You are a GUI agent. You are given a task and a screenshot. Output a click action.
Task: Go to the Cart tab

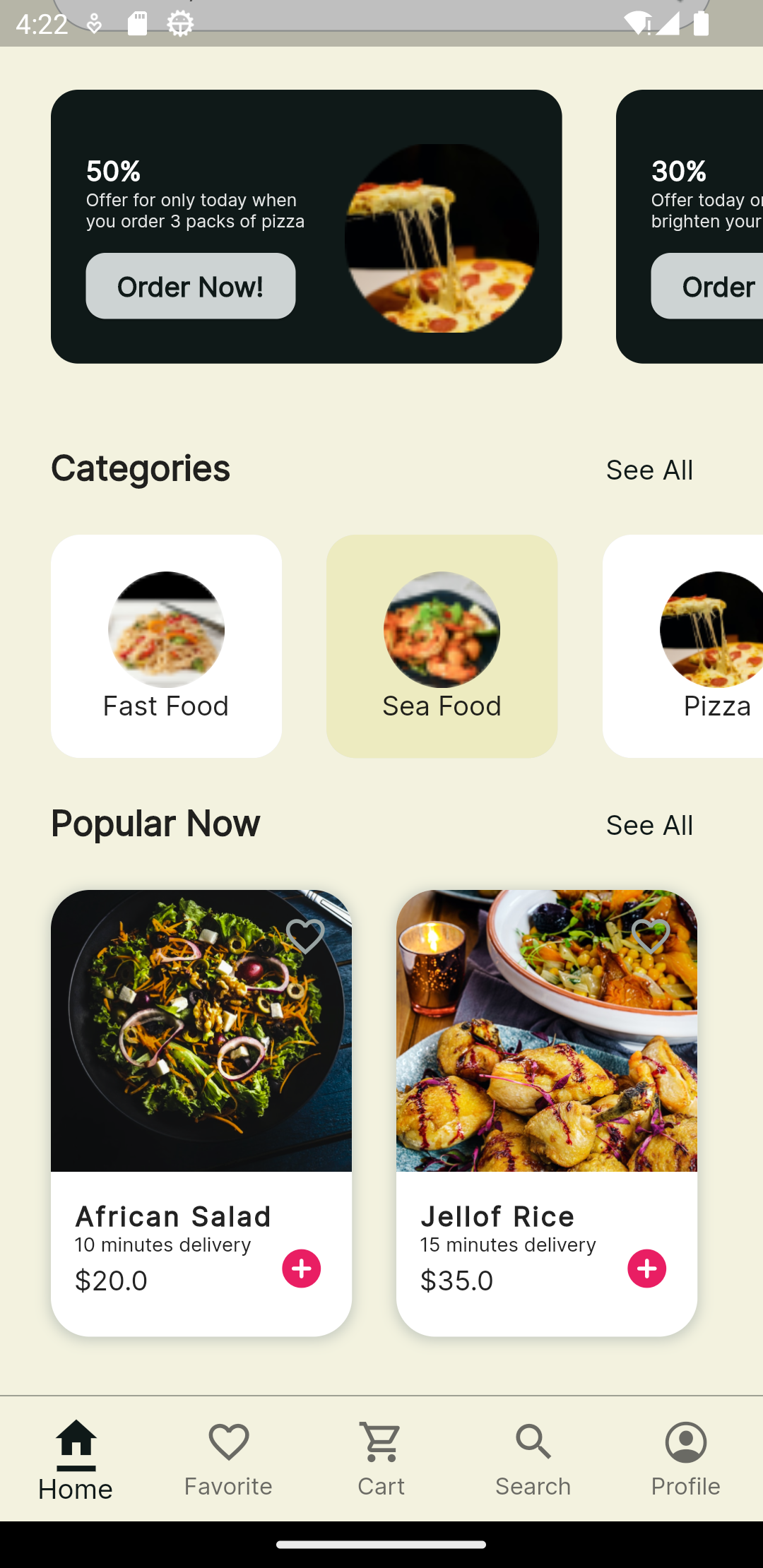pos(381,1459)
